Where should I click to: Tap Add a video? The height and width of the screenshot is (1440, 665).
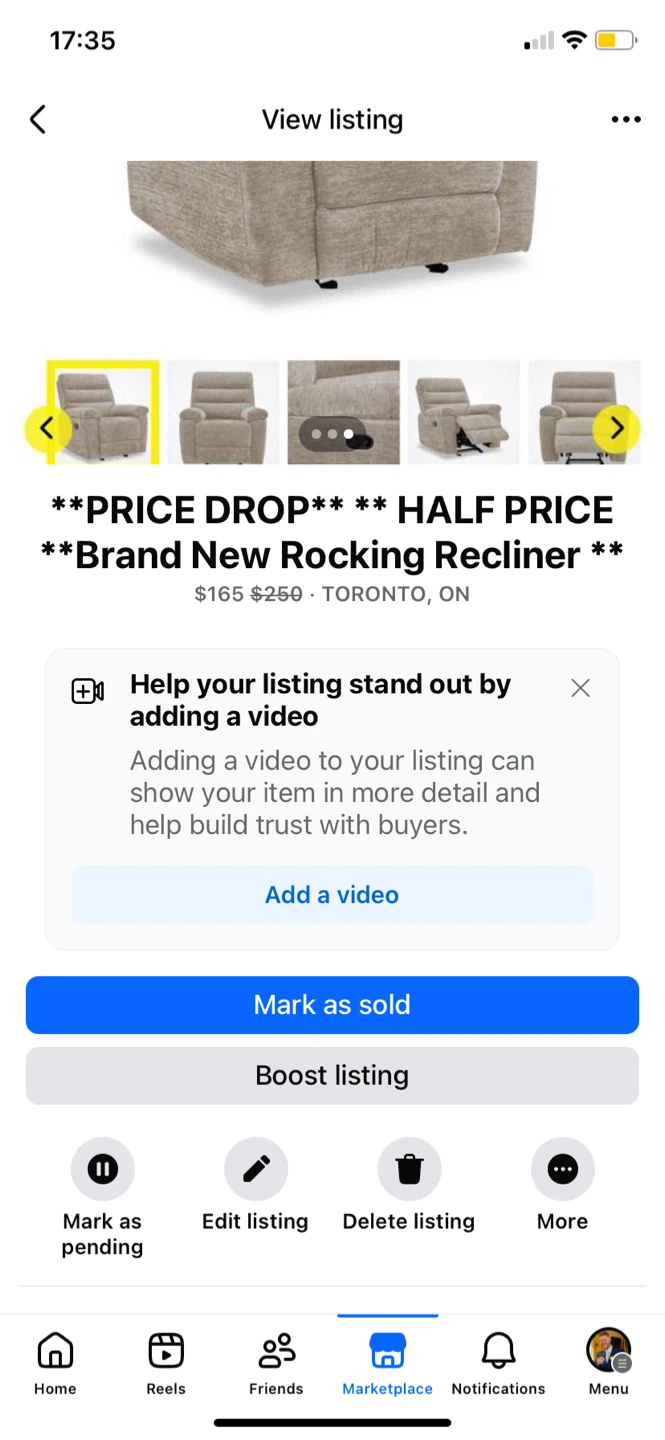(x=332, y=895)
